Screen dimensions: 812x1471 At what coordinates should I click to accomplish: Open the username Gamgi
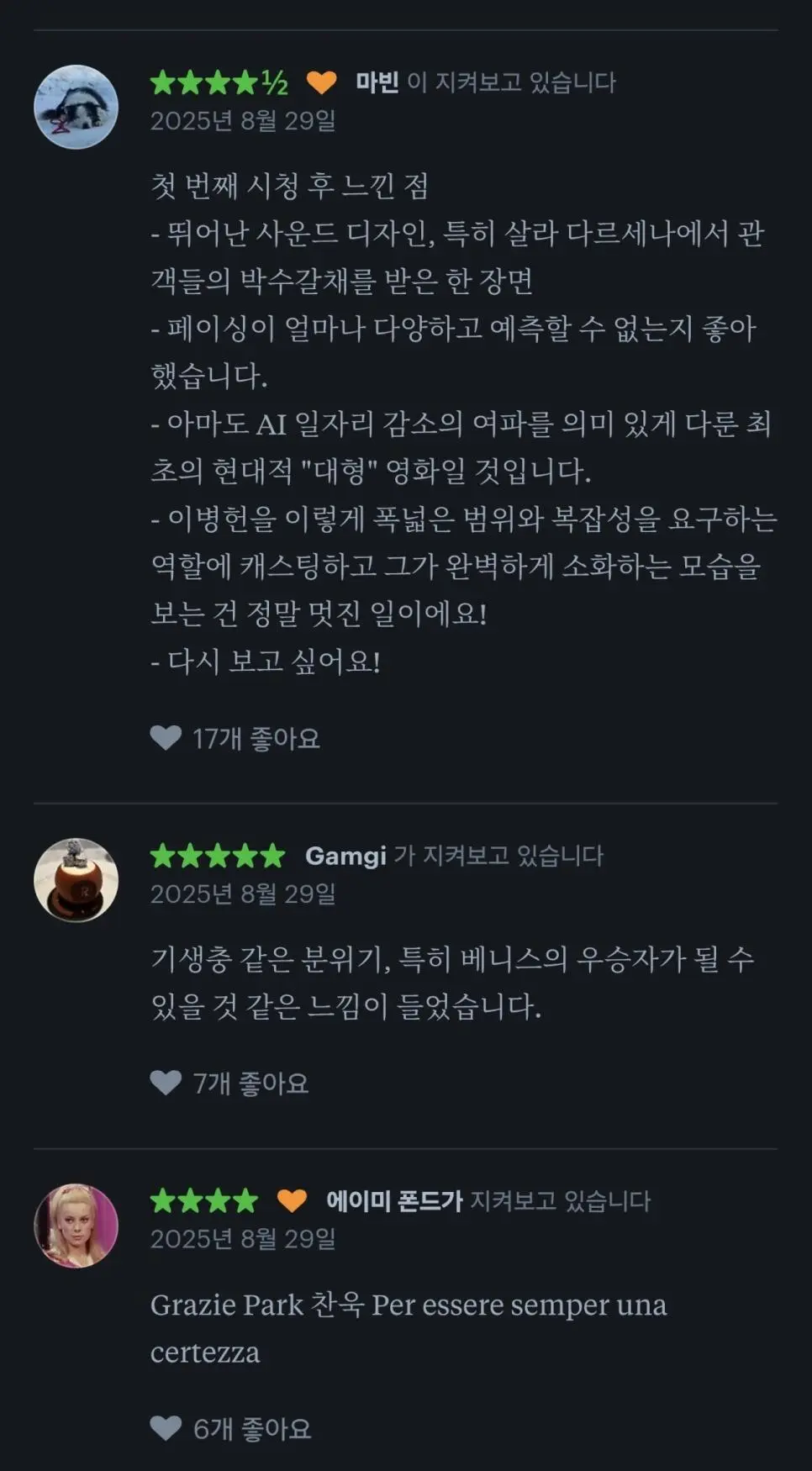pos(345,856)
